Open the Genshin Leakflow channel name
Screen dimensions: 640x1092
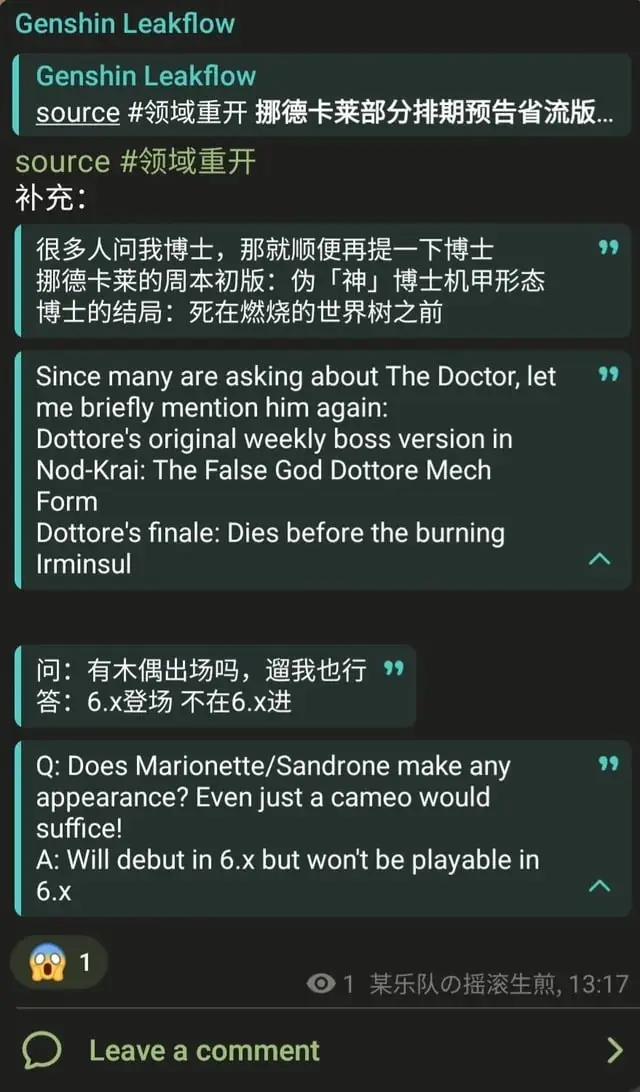coord(125,23)
